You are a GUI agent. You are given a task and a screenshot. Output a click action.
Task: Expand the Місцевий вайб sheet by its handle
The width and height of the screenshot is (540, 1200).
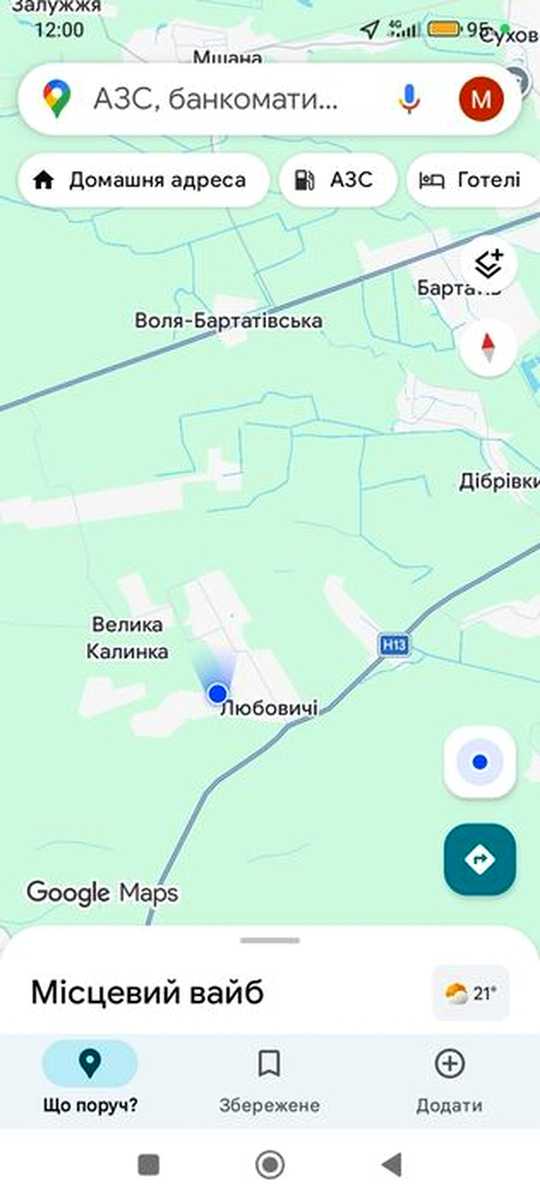click(270, 940)
